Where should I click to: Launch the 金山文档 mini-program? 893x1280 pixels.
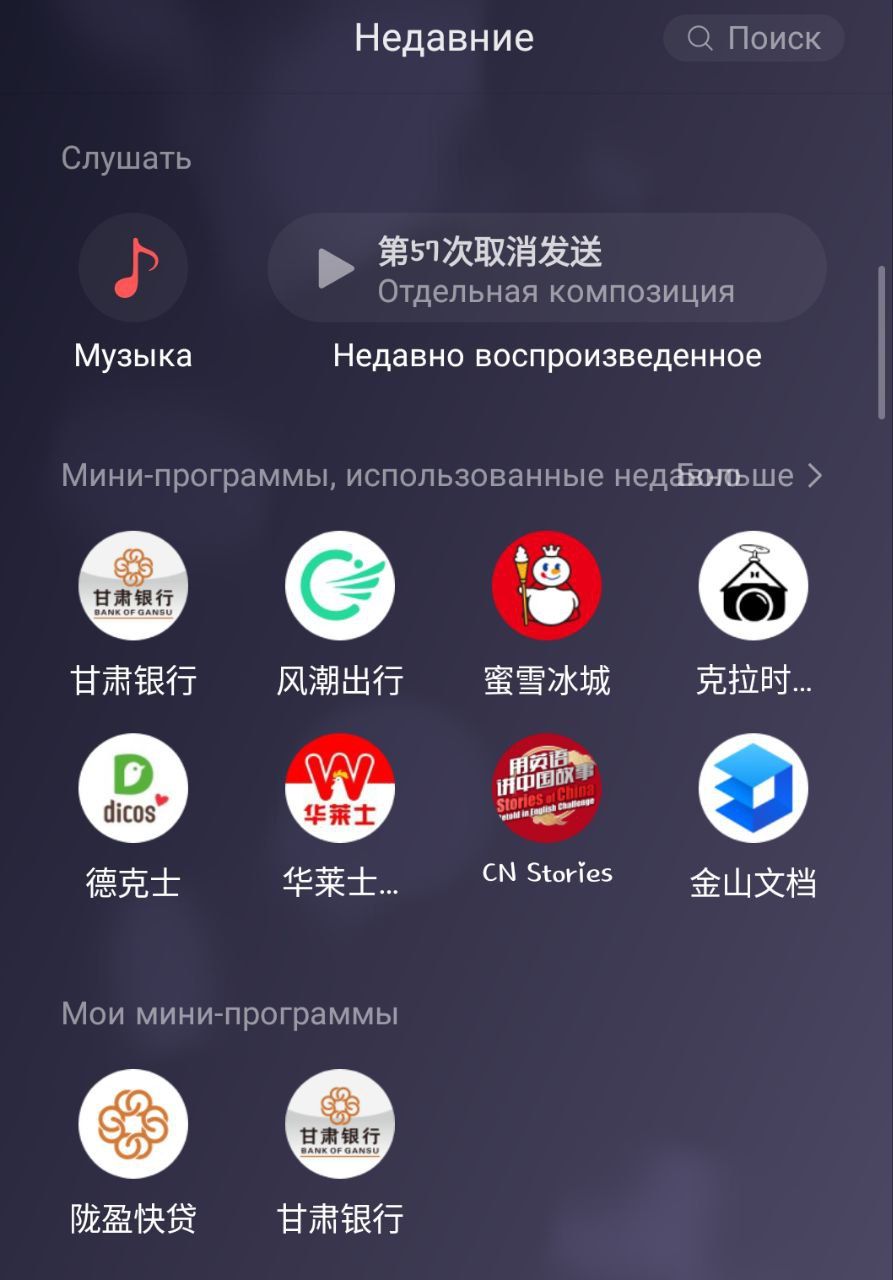click(753, 789)
